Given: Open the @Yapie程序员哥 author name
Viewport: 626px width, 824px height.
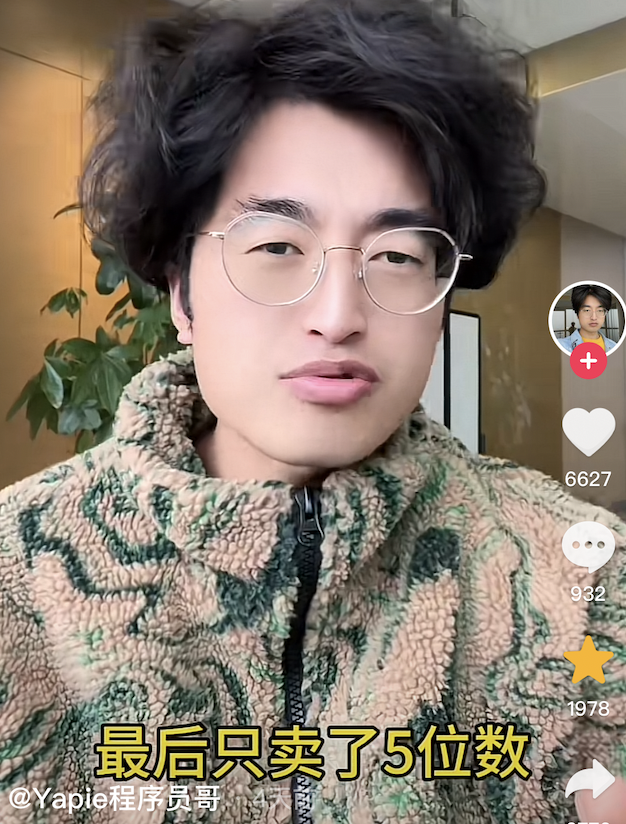Looking at the screenshot, I should (115, 799).
